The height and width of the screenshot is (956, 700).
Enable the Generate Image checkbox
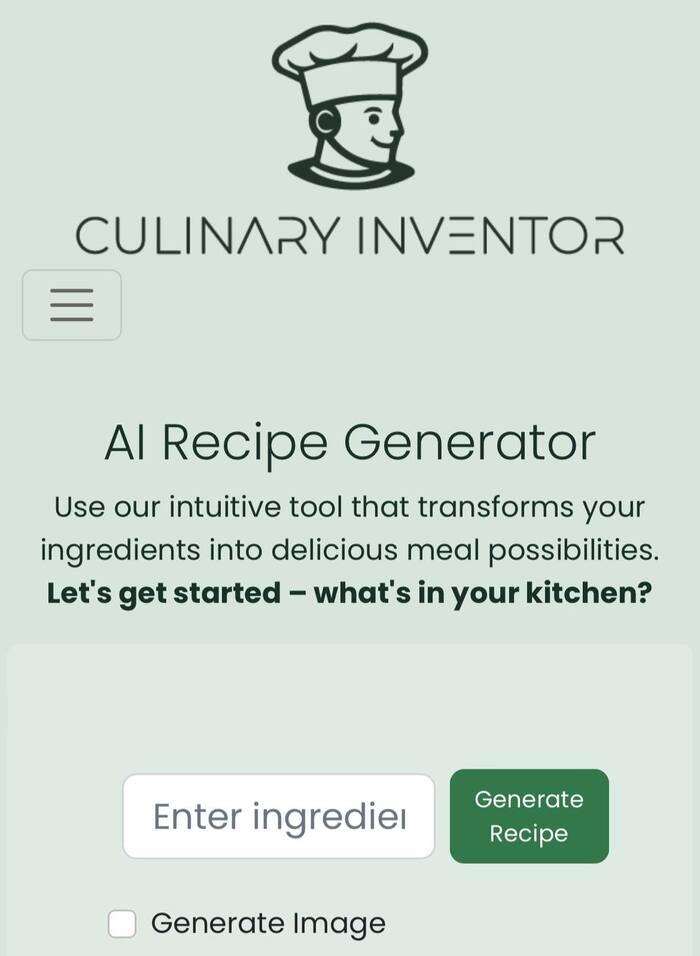coord(122,924)
